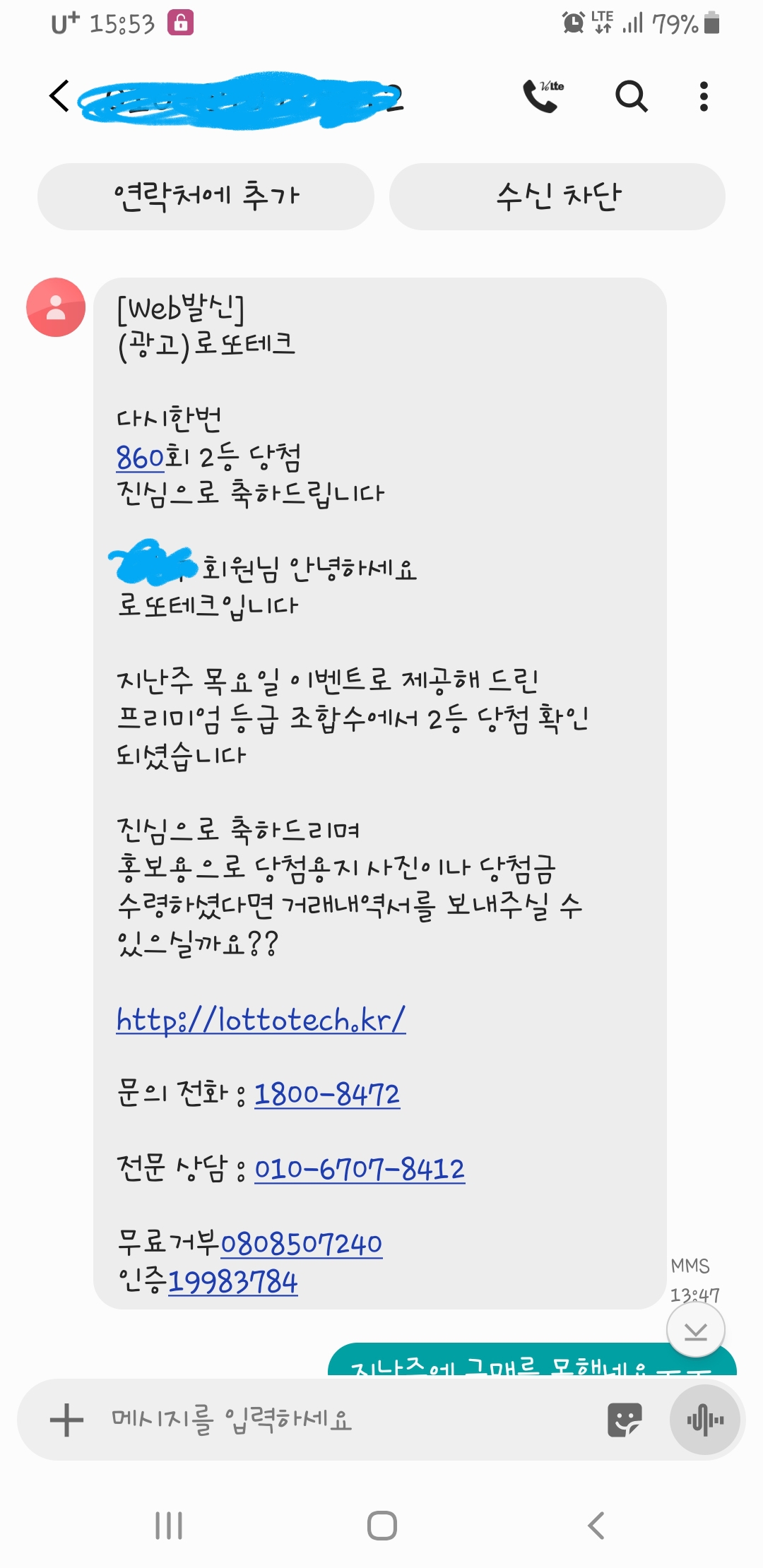The width and height of the screenshot is (763, 1568).
Task: Go back to the message list
Action: pos(59,96)
